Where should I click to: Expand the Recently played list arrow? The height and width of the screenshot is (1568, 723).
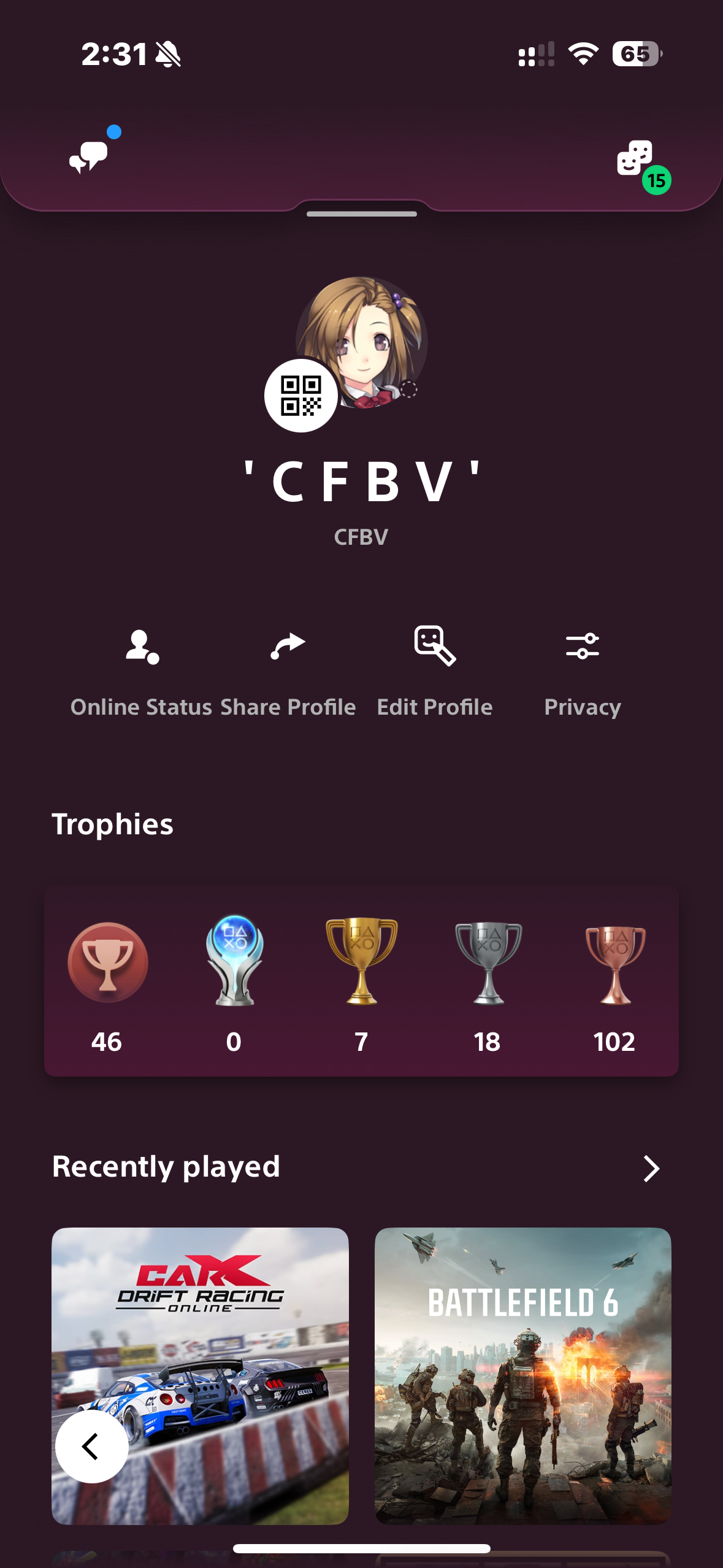click(x=651, y=1168)
